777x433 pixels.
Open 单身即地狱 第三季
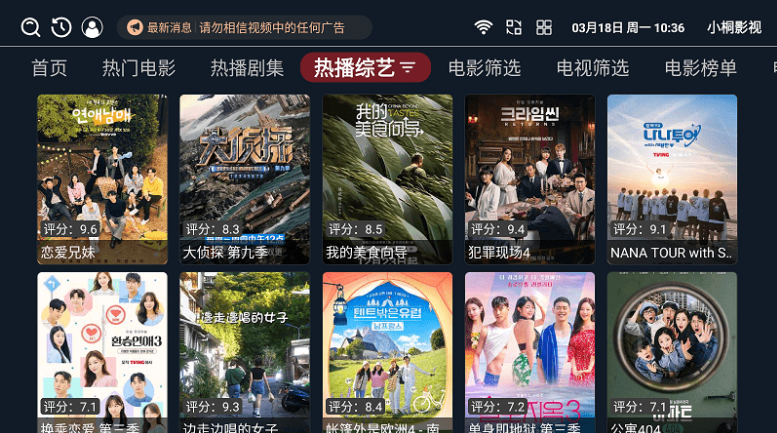tap(530, 350)
